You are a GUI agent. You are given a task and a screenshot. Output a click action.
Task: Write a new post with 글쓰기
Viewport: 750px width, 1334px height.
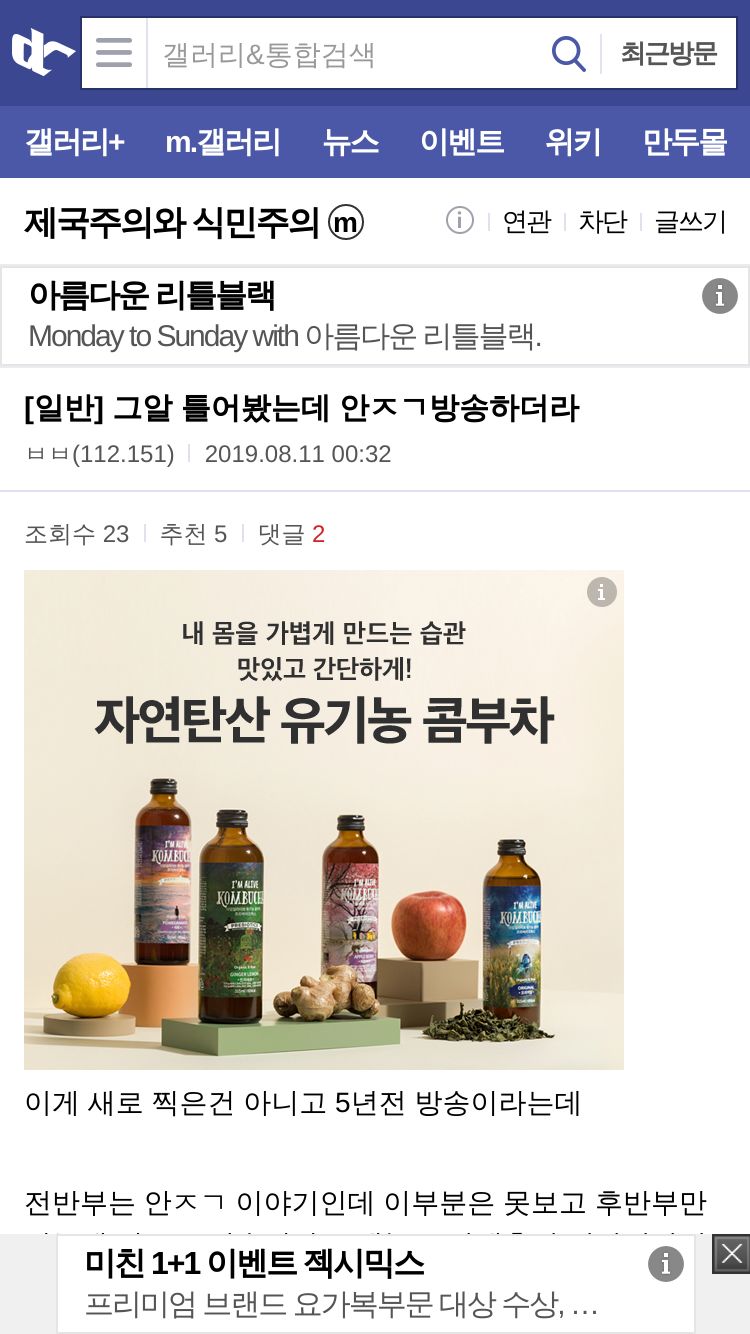click(x=690, y=221)
